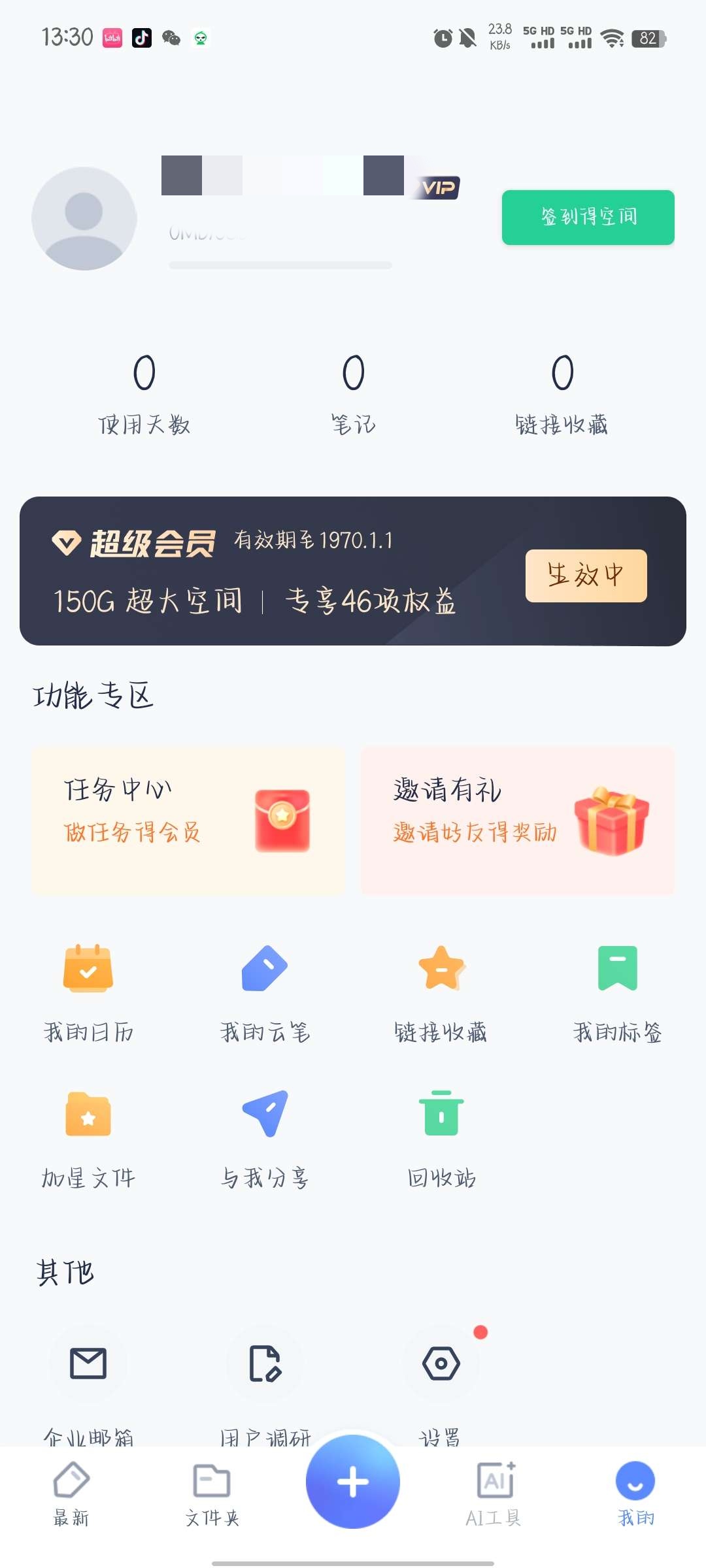706x1568 pixels.
Task: Tap the 签到得空间 check-in button
Action: pos(588,218)
